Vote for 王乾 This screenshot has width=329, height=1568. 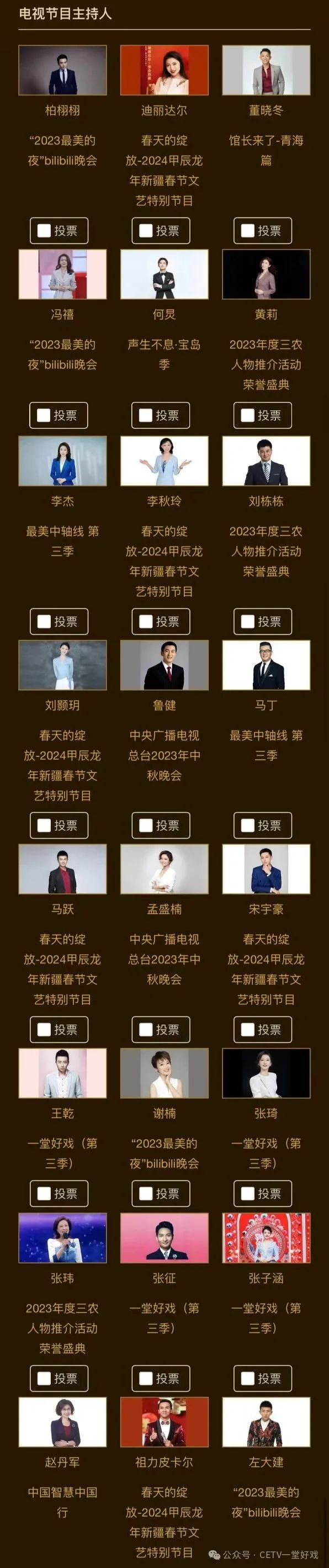59,1194
